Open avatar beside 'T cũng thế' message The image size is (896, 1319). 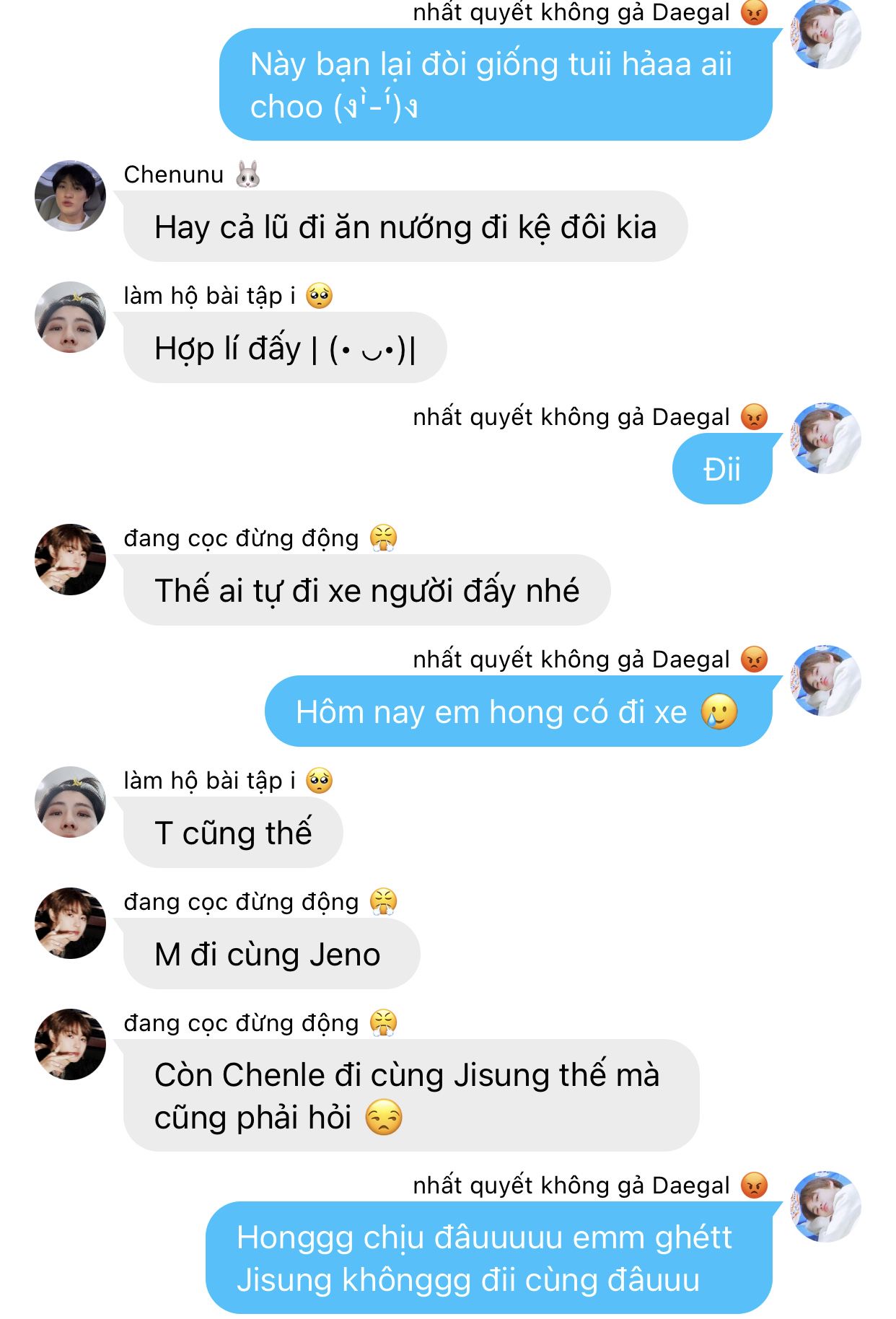click(70, 802)
